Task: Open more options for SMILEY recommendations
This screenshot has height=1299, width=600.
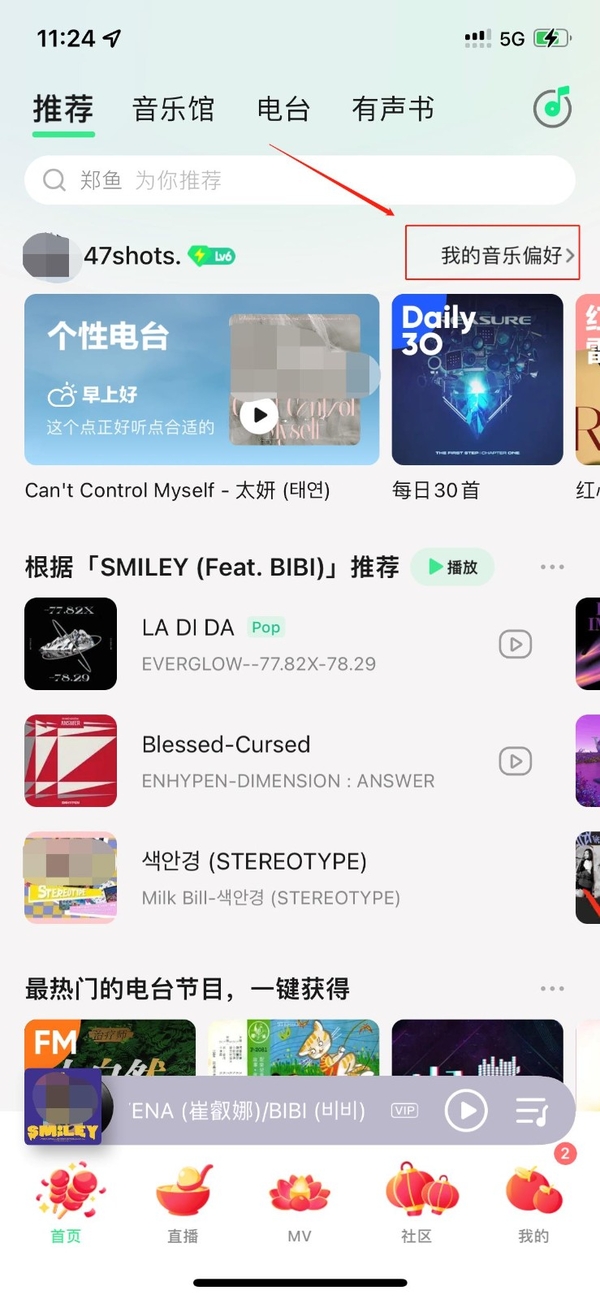Action: click(552, 567)
